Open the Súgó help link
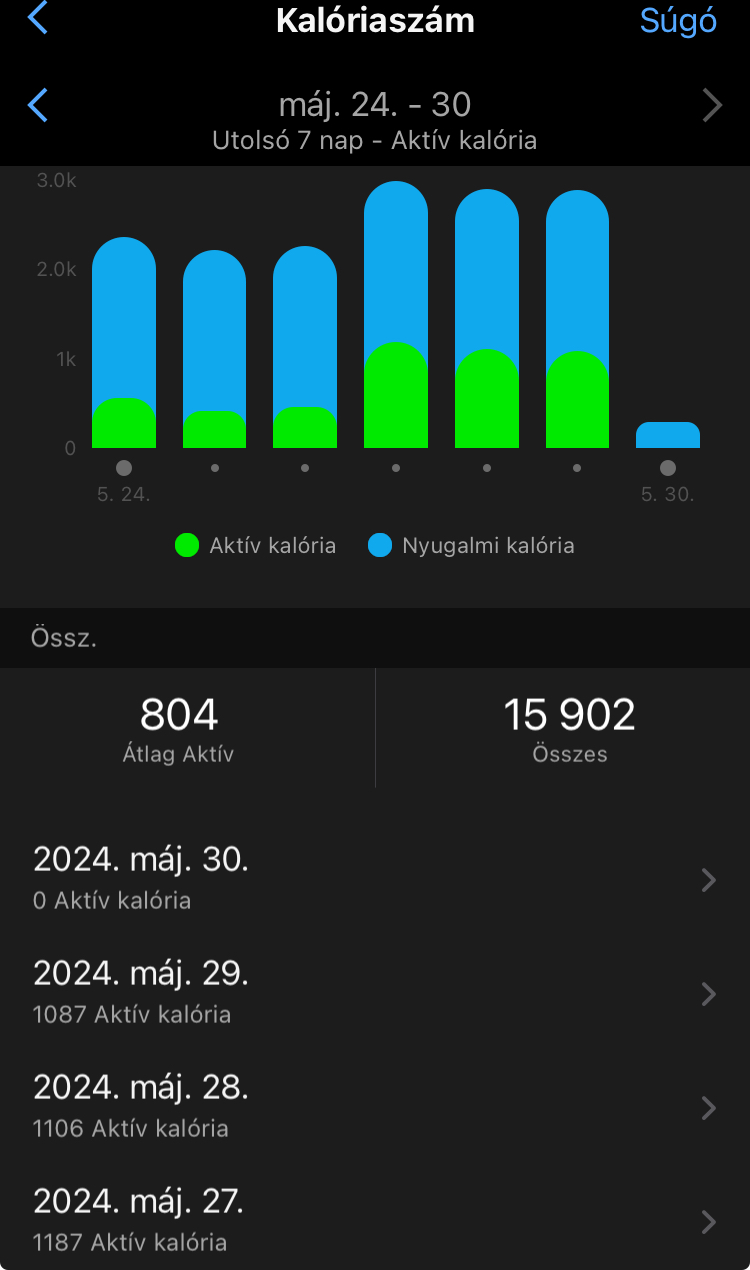The image size is (750, 1270). click(678, 20)
